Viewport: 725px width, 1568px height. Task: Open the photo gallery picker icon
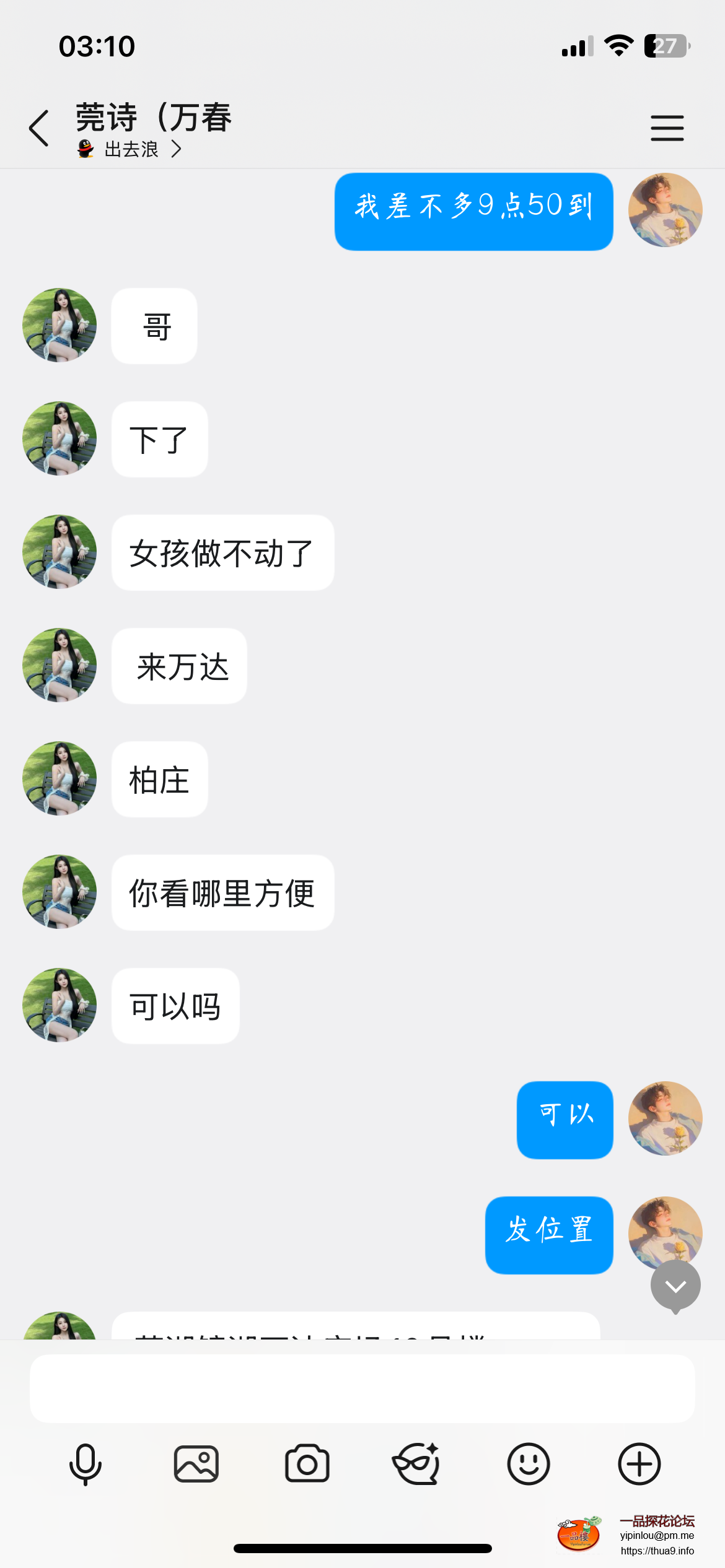[x=196, y=1464]
